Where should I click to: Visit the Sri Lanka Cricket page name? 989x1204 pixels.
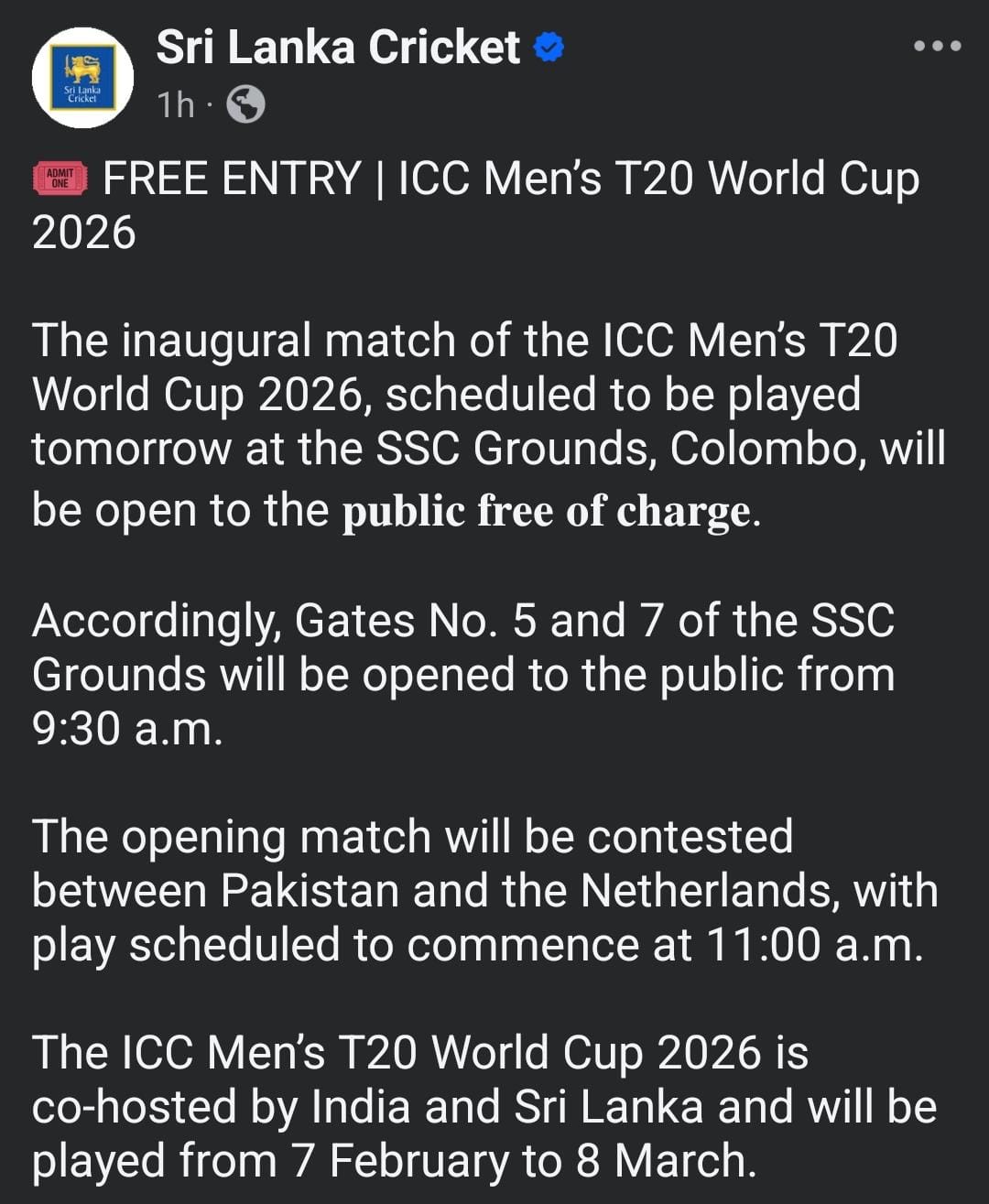tap(338, 48)
